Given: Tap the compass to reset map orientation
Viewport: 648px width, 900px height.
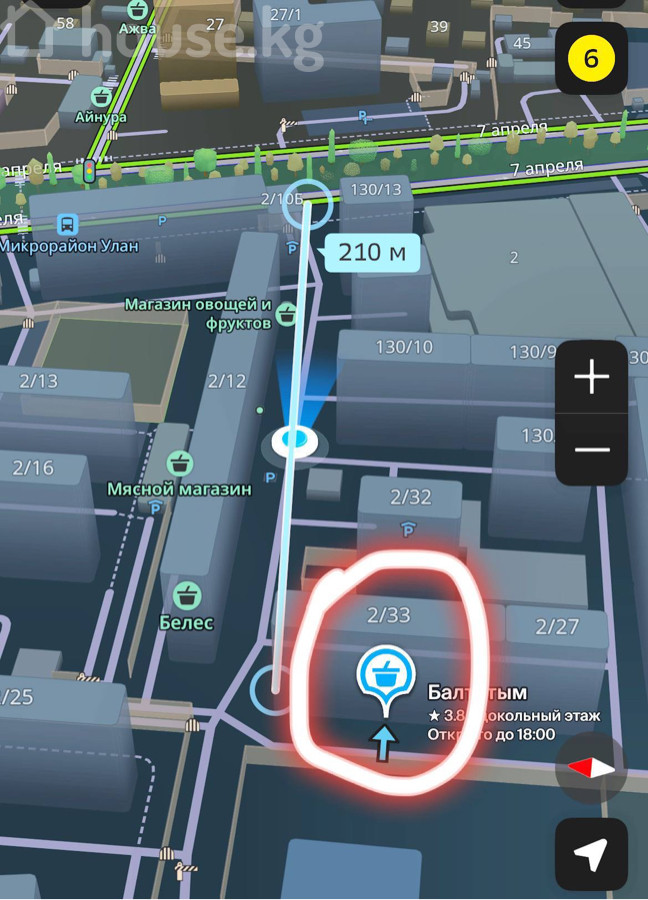Looking at the screenshot, I should [x=591, y=768].
